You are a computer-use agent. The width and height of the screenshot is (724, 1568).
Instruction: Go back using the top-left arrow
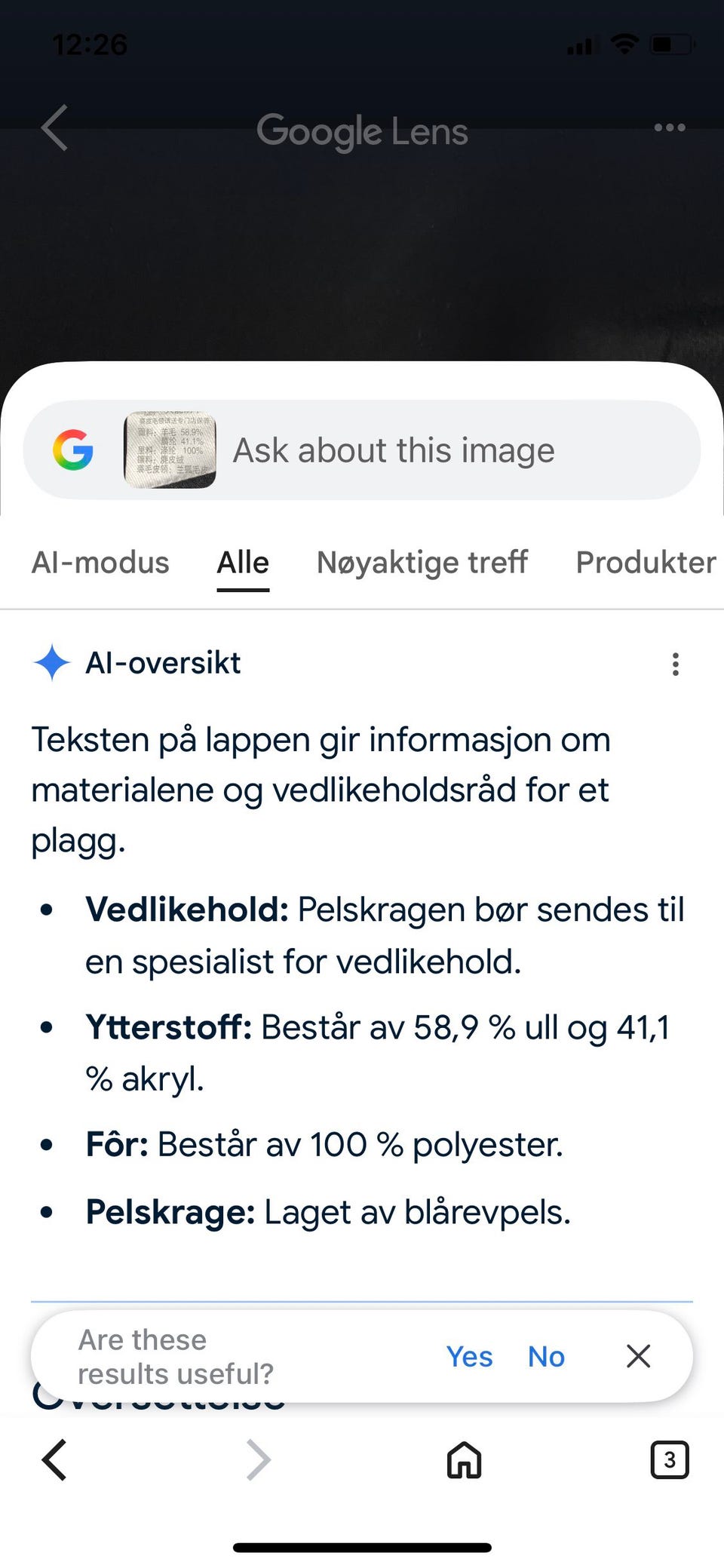click(x=54, y=128)
